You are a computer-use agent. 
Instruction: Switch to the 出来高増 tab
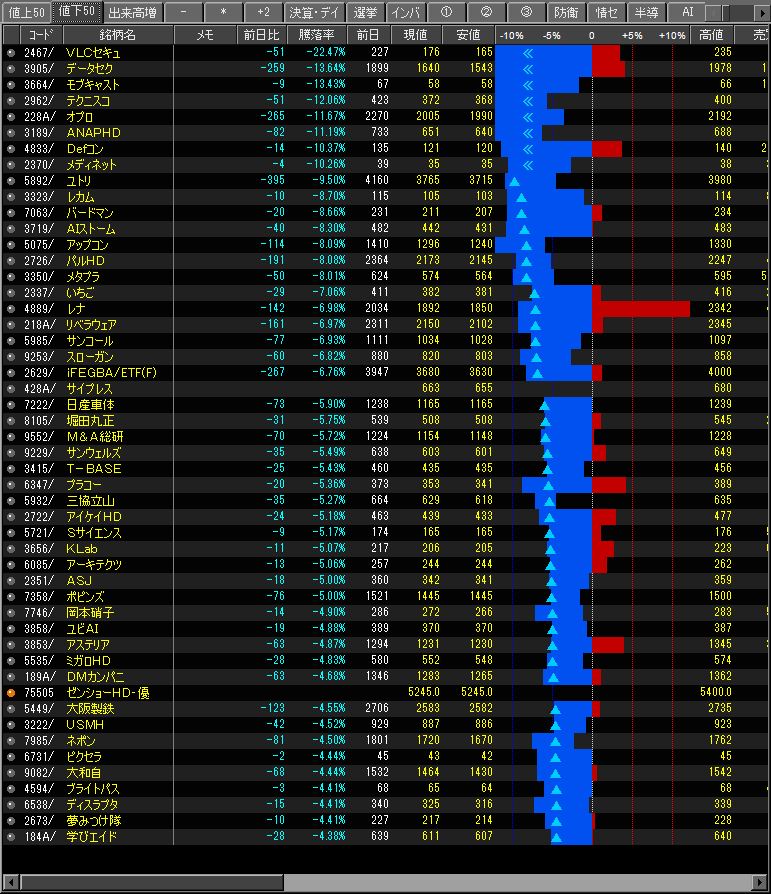(x=130, y=12)
